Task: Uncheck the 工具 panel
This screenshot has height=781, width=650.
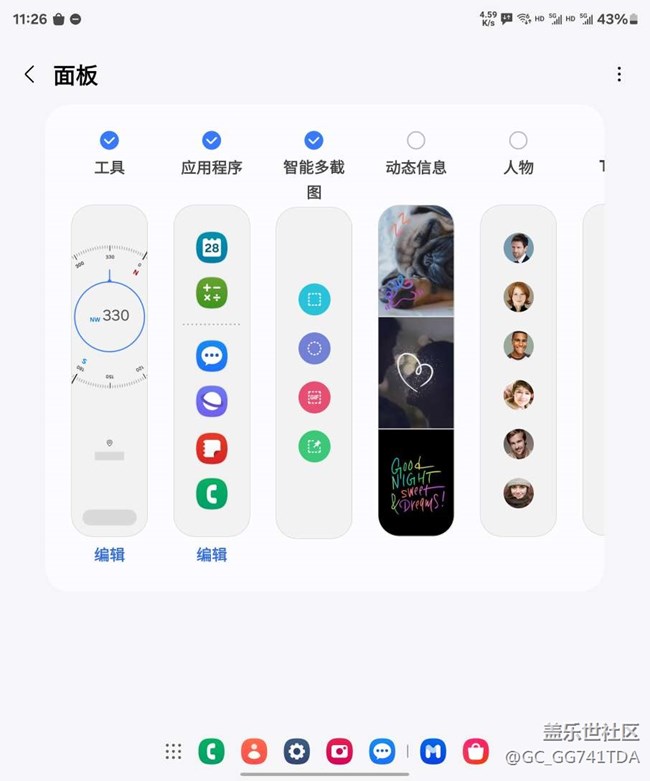Action: click(x=110, y=140)
